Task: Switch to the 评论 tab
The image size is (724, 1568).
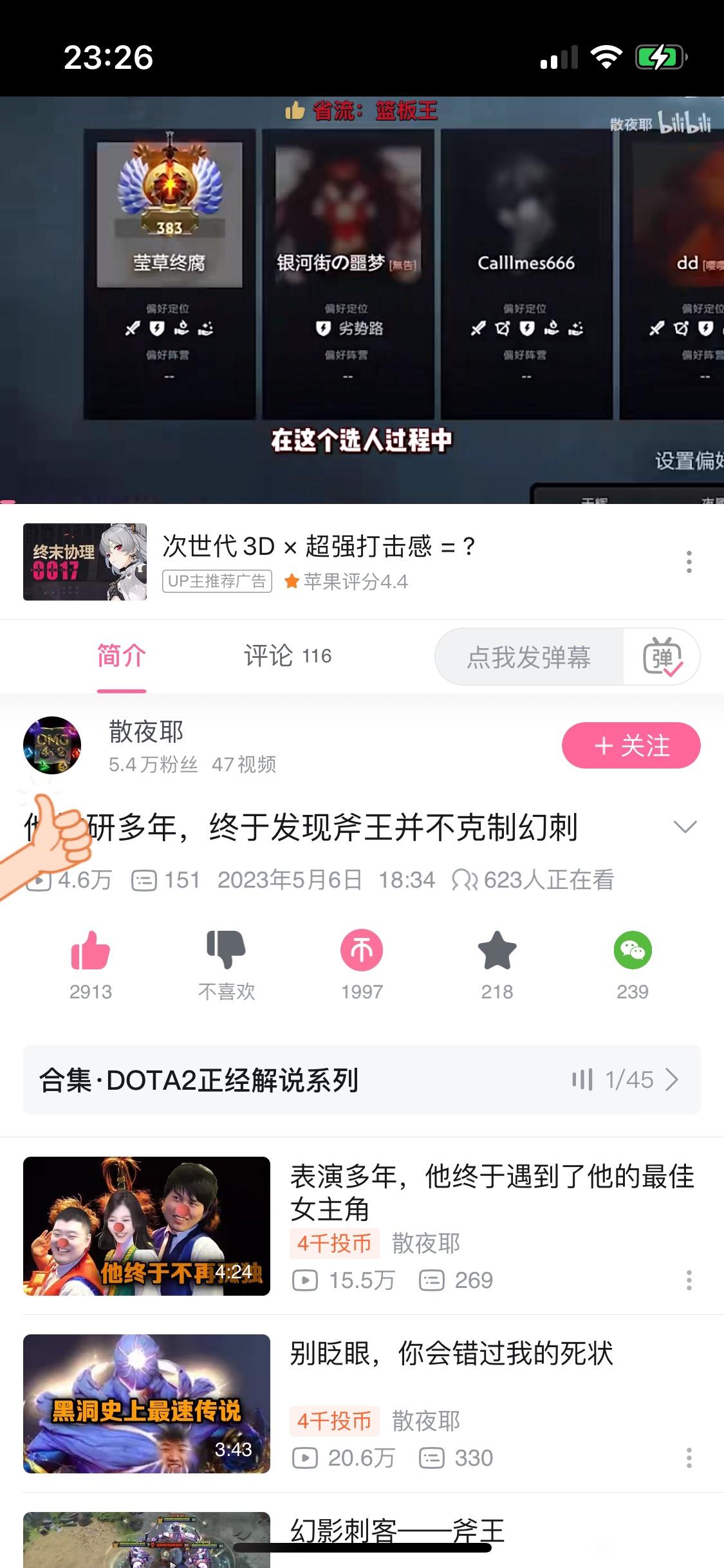Action: tap(287, 656)
